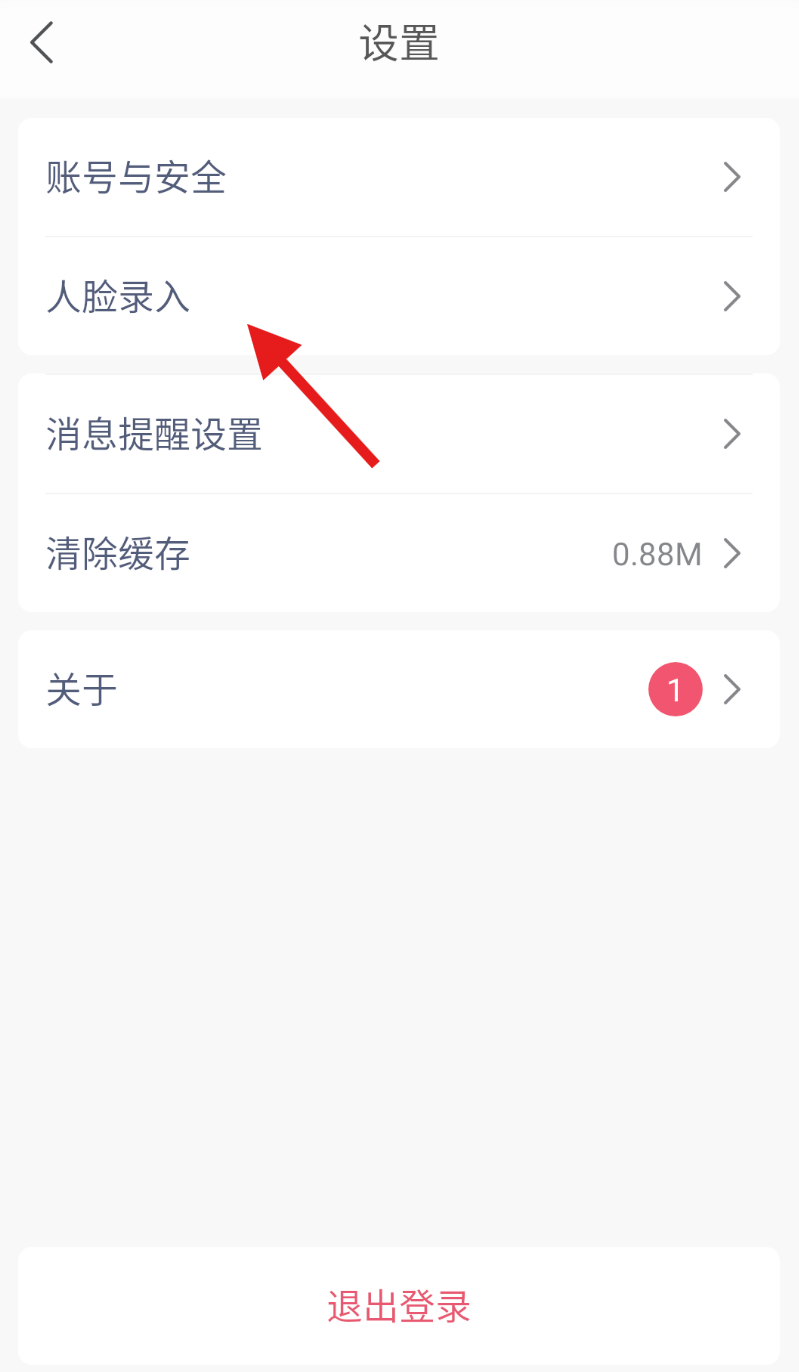The width and height of the screenshot is (799, 1372).
Task: Go back from the 设置 page
Action: (x=42, y=45)
